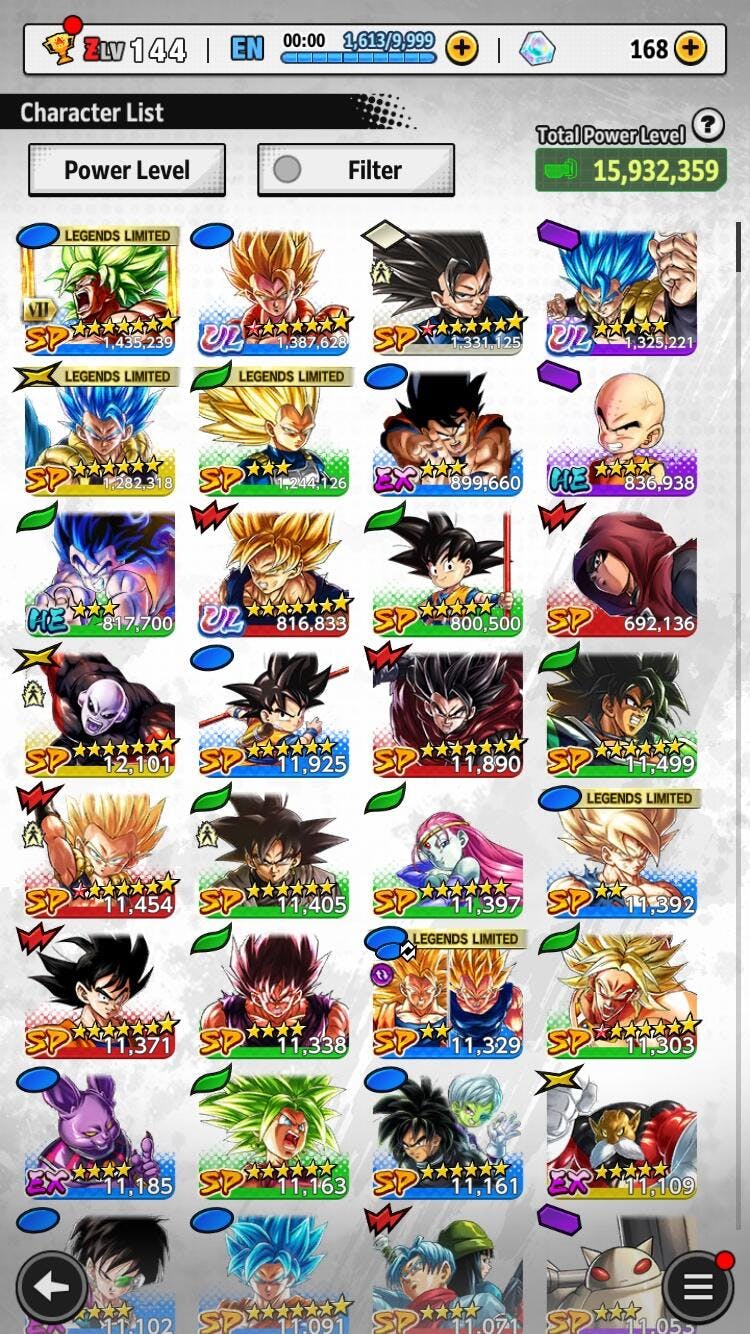The width and height of the screenshot is (750, 1334).
Task: Open the character with power 1,331,125
Action: (448, 291)
